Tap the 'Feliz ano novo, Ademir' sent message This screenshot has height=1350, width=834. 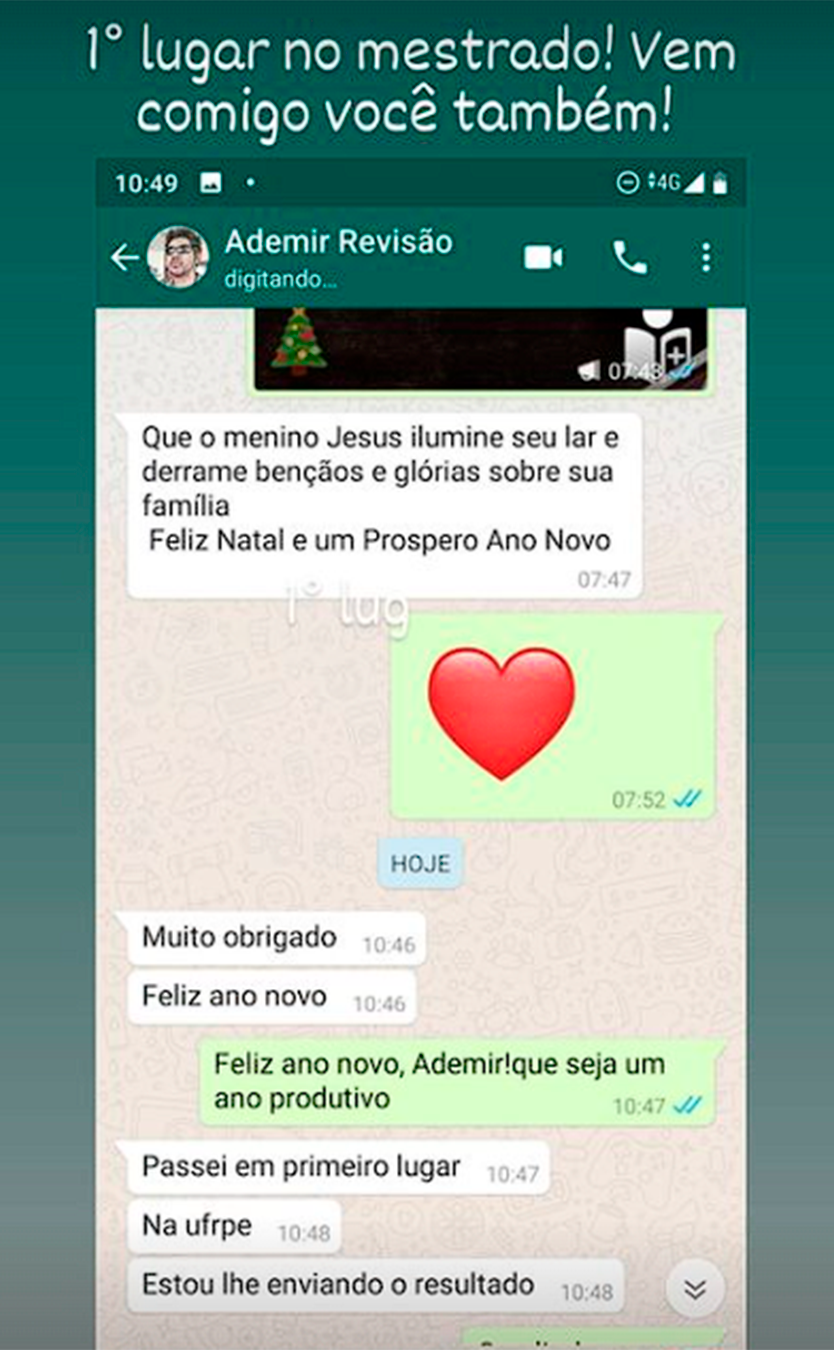[440, 1080]
